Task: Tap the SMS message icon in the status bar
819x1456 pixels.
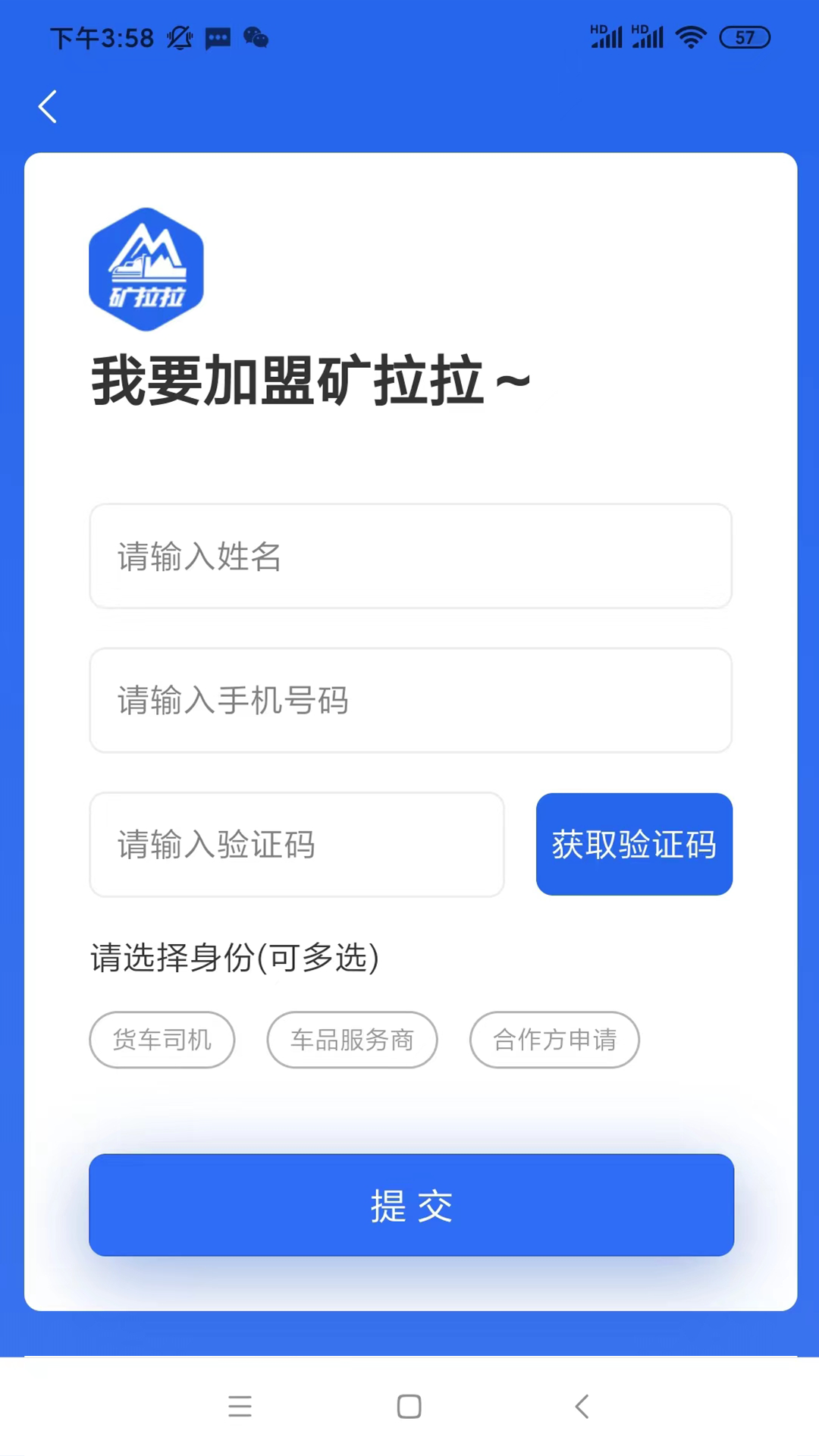Action: click(218, 38)
